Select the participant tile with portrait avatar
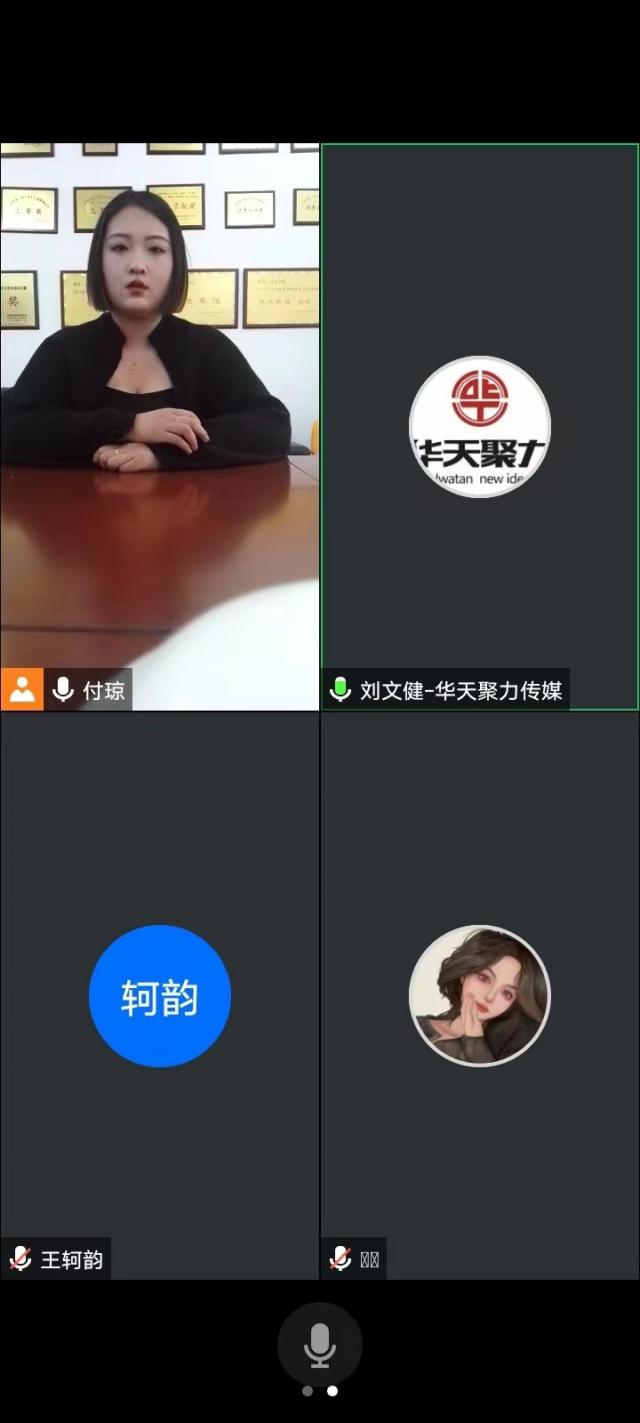 pyautogui.click(x=479, y=995)
